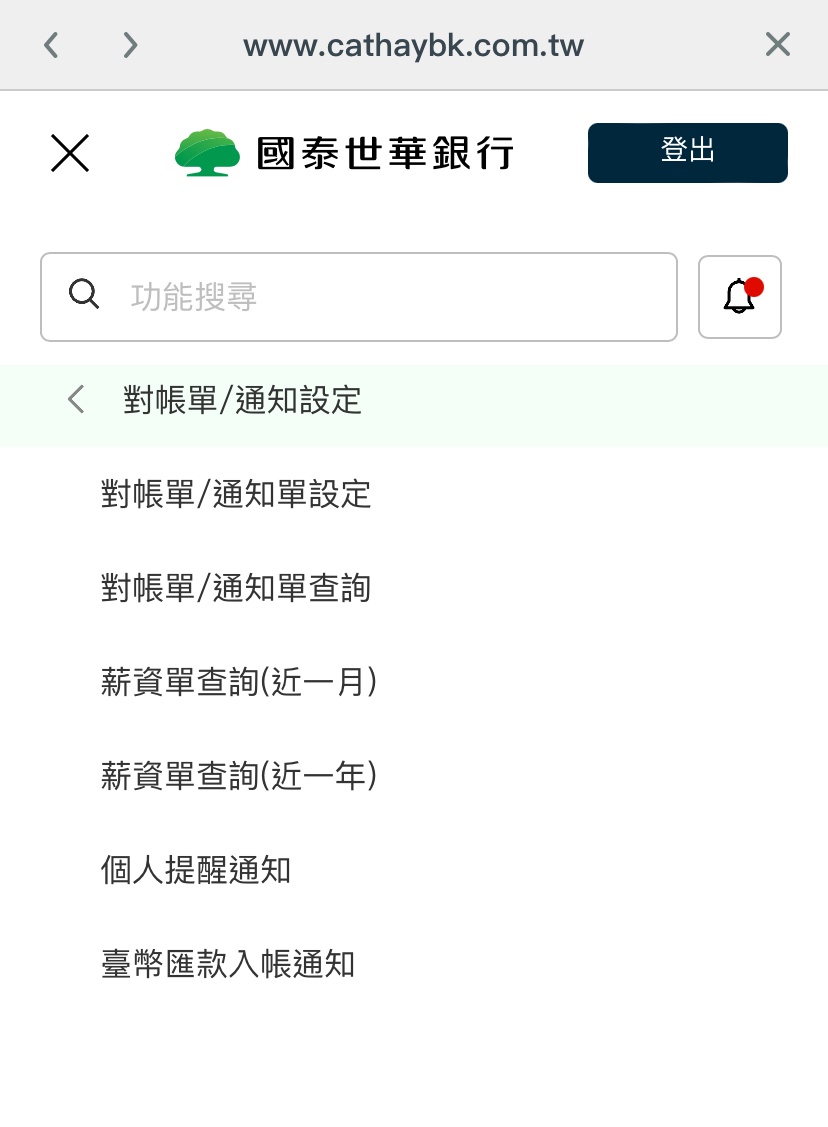This screenshot has width=828, height=1127.
Task: Go to the previous page in browser
Action: pos(52,45)
